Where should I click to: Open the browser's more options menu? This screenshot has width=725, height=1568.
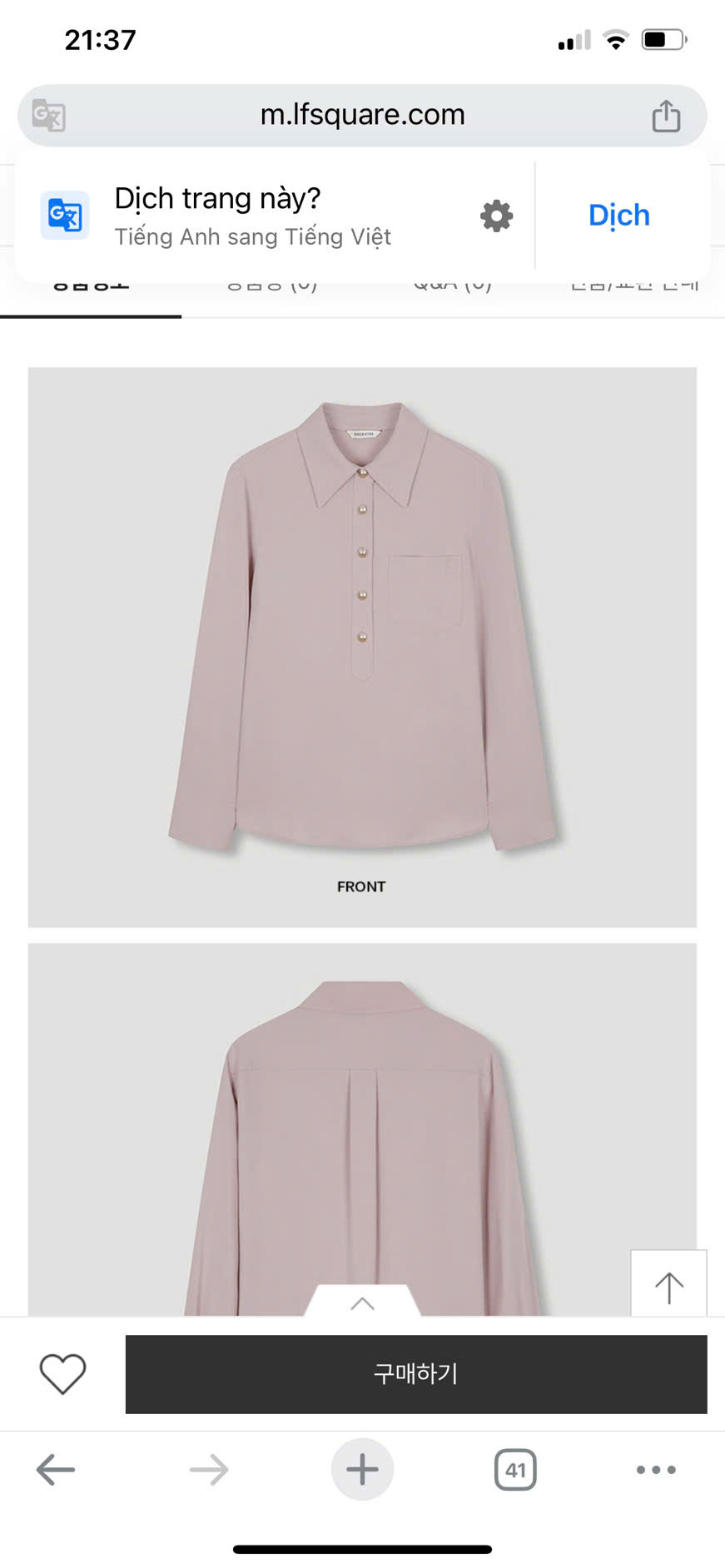(656, 1470)
